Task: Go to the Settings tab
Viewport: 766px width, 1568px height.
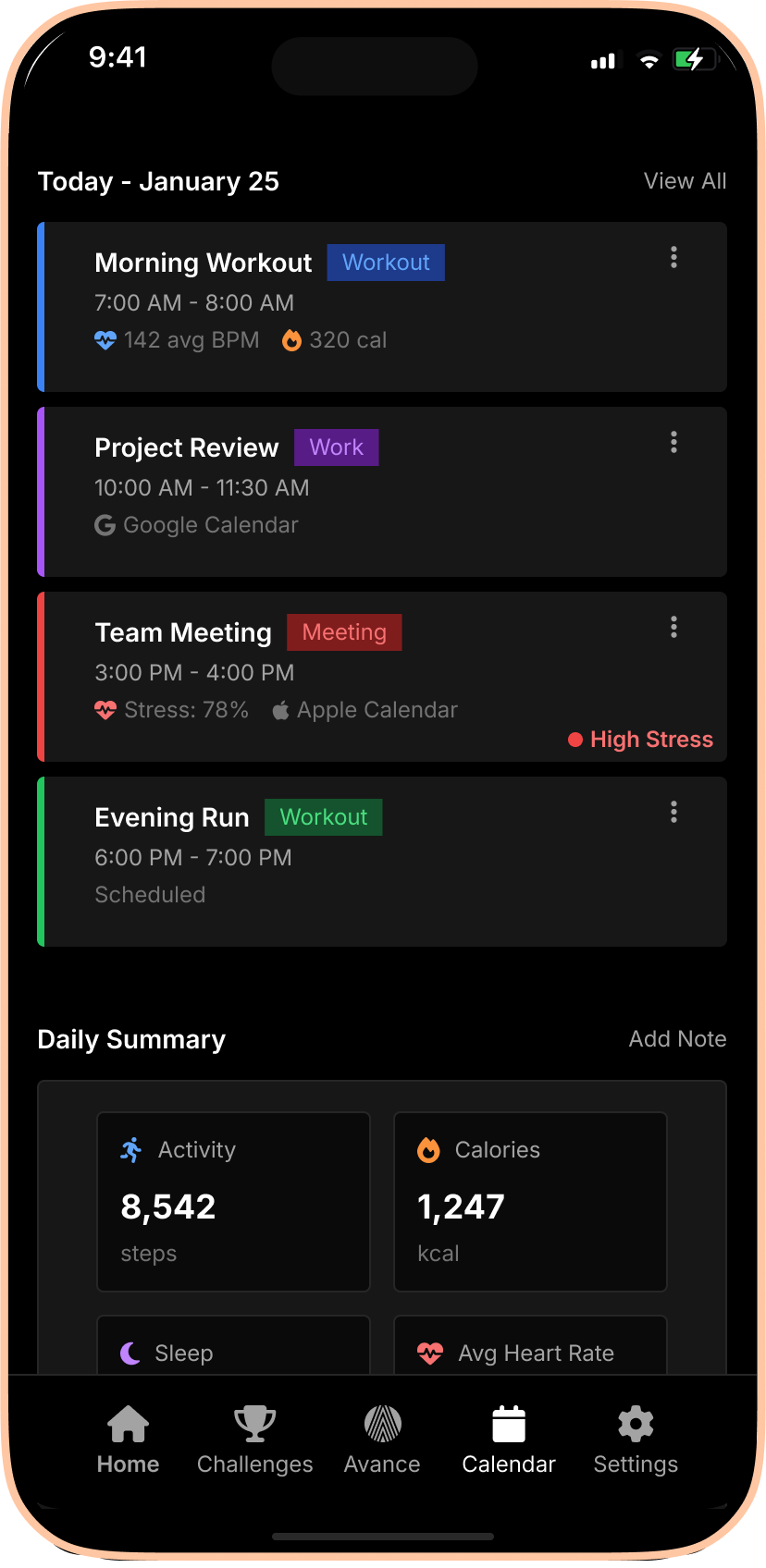Action: click(636, 1440)
